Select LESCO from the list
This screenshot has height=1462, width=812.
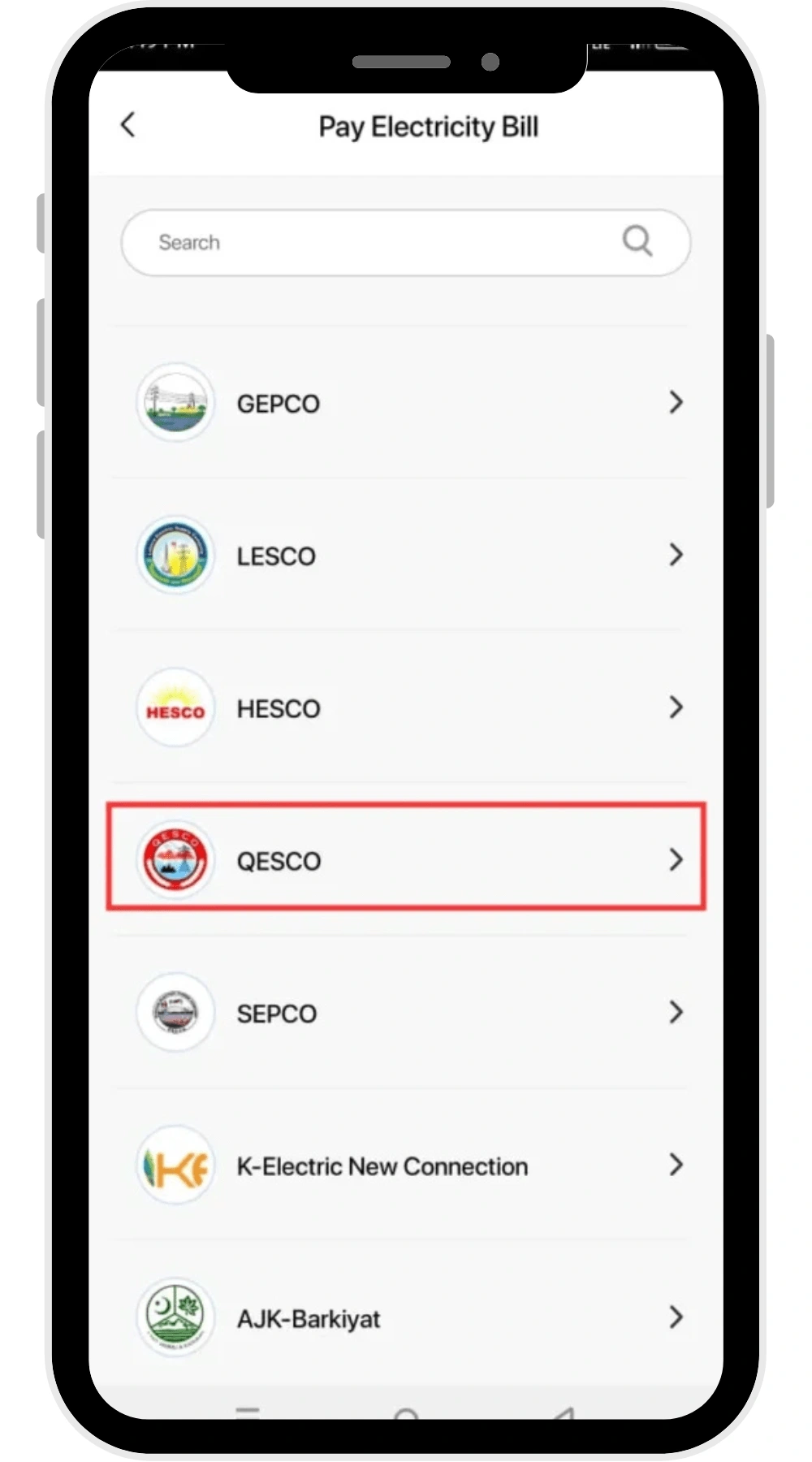click(x=406, y=556)
